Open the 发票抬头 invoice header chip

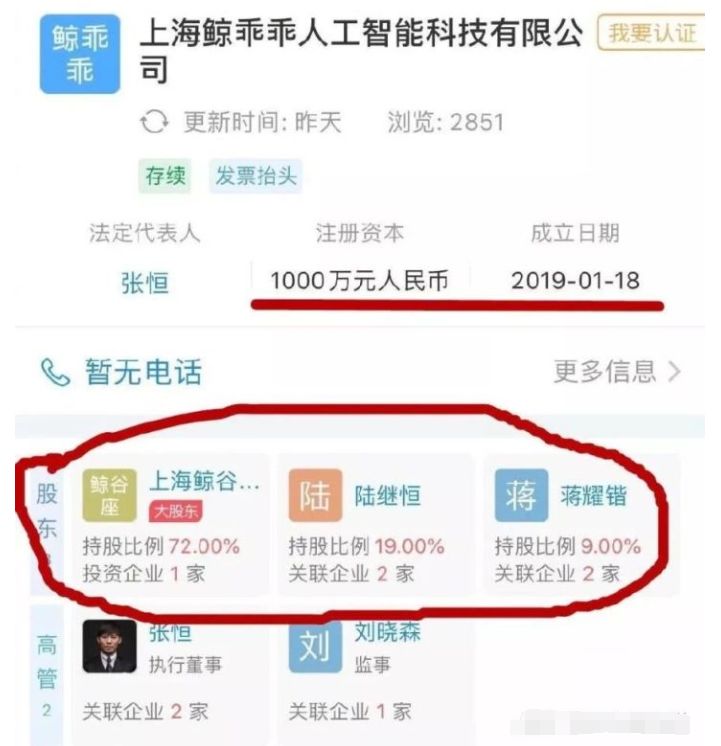[x=255, y=177]
